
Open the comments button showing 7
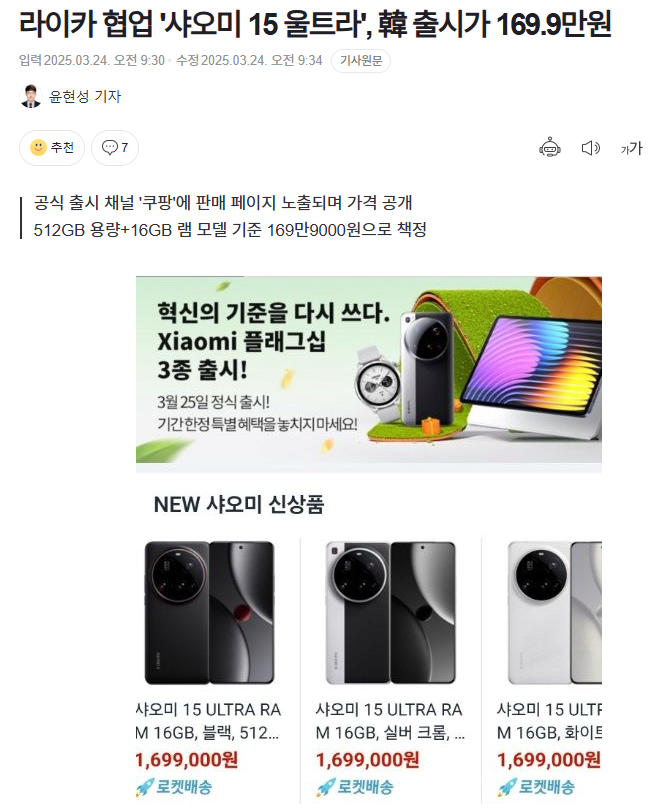114,148
